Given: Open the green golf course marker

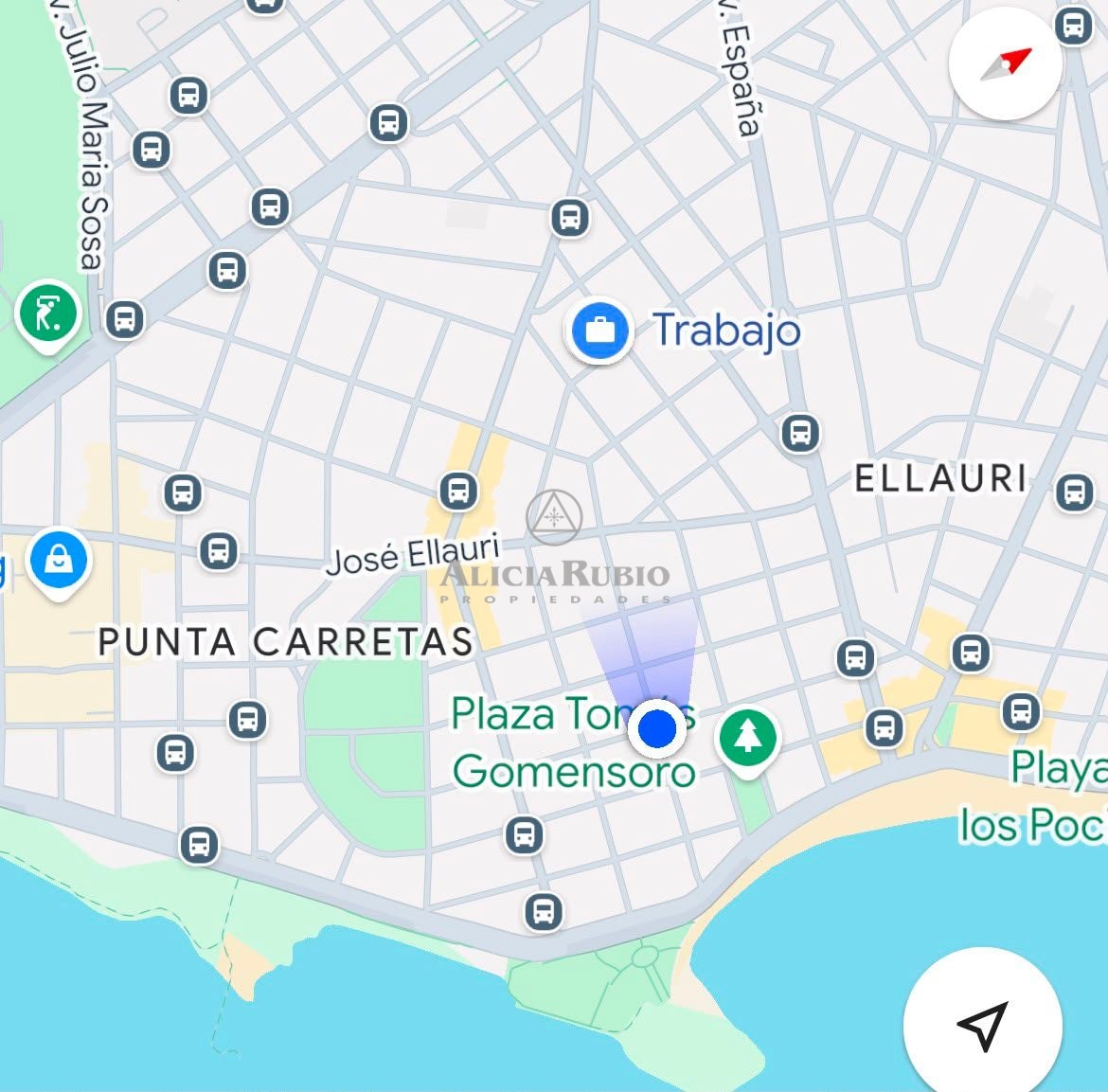Looking at the screenshot, I should click(48, 315).
